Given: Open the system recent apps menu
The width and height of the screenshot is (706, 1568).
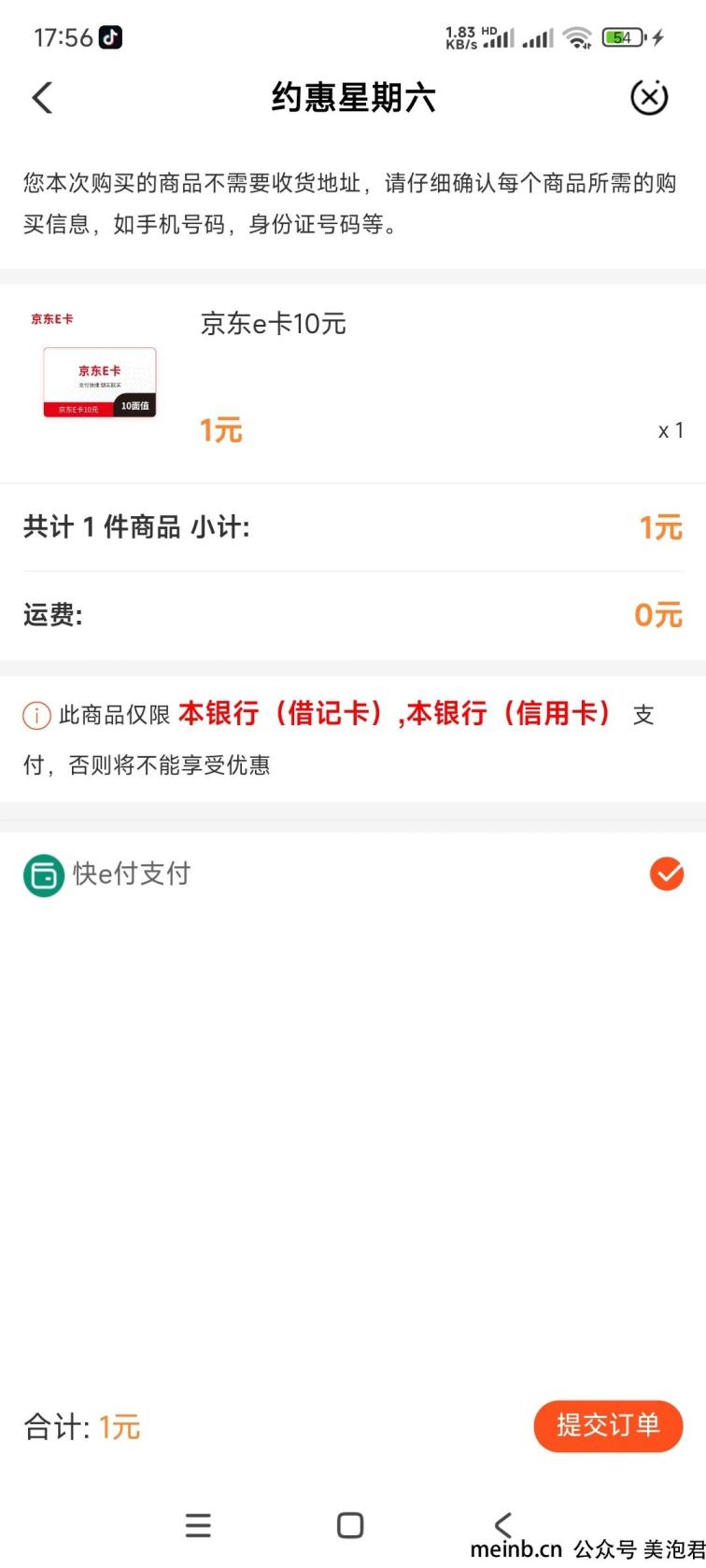Looking at the screenshot, I should pos(198,1525).
